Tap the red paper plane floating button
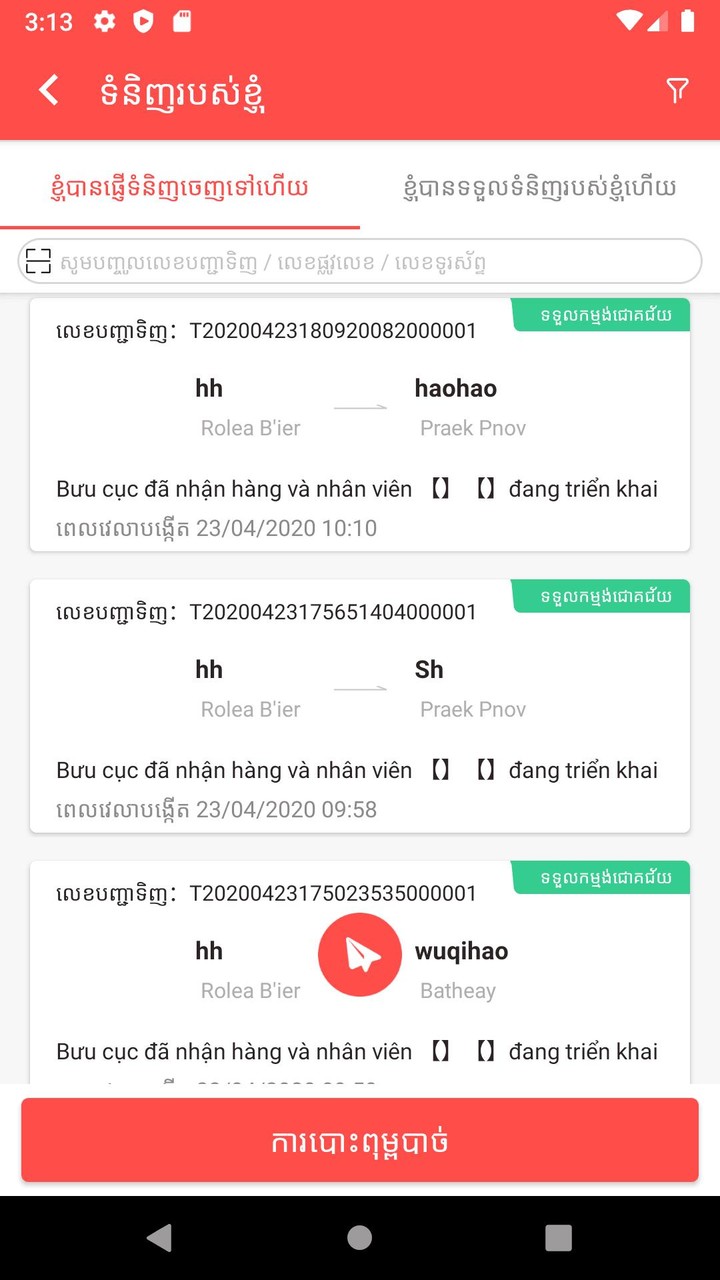 click(x=360, y=955)
